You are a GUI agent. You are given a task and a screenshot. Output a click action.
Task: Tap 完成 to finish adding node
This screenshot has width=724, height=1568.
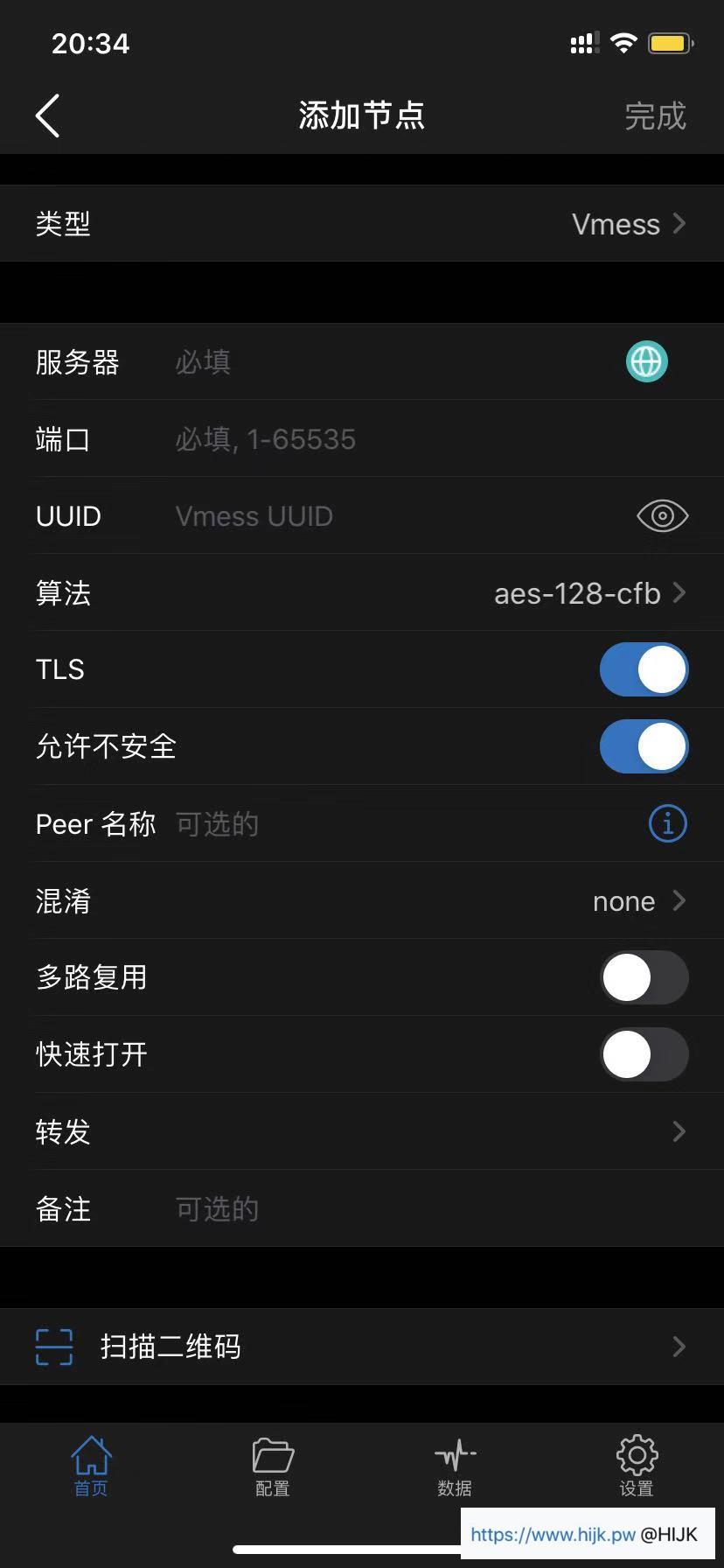pos(655,116)
